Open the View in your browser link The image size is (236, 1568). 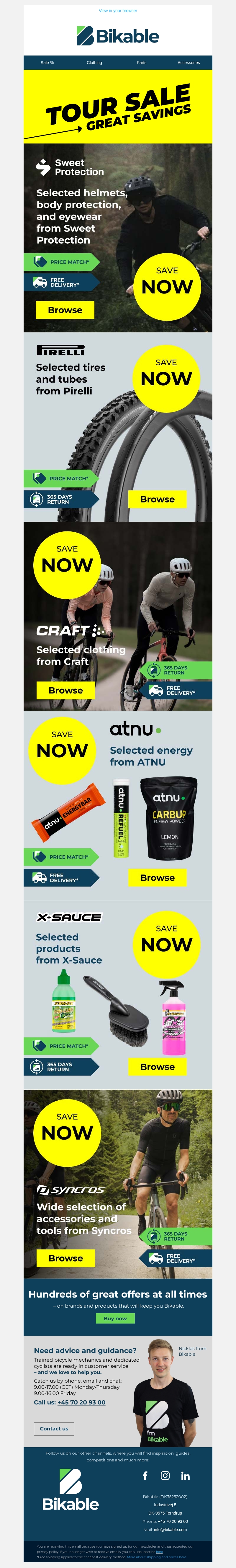click(x=118, y=10)
